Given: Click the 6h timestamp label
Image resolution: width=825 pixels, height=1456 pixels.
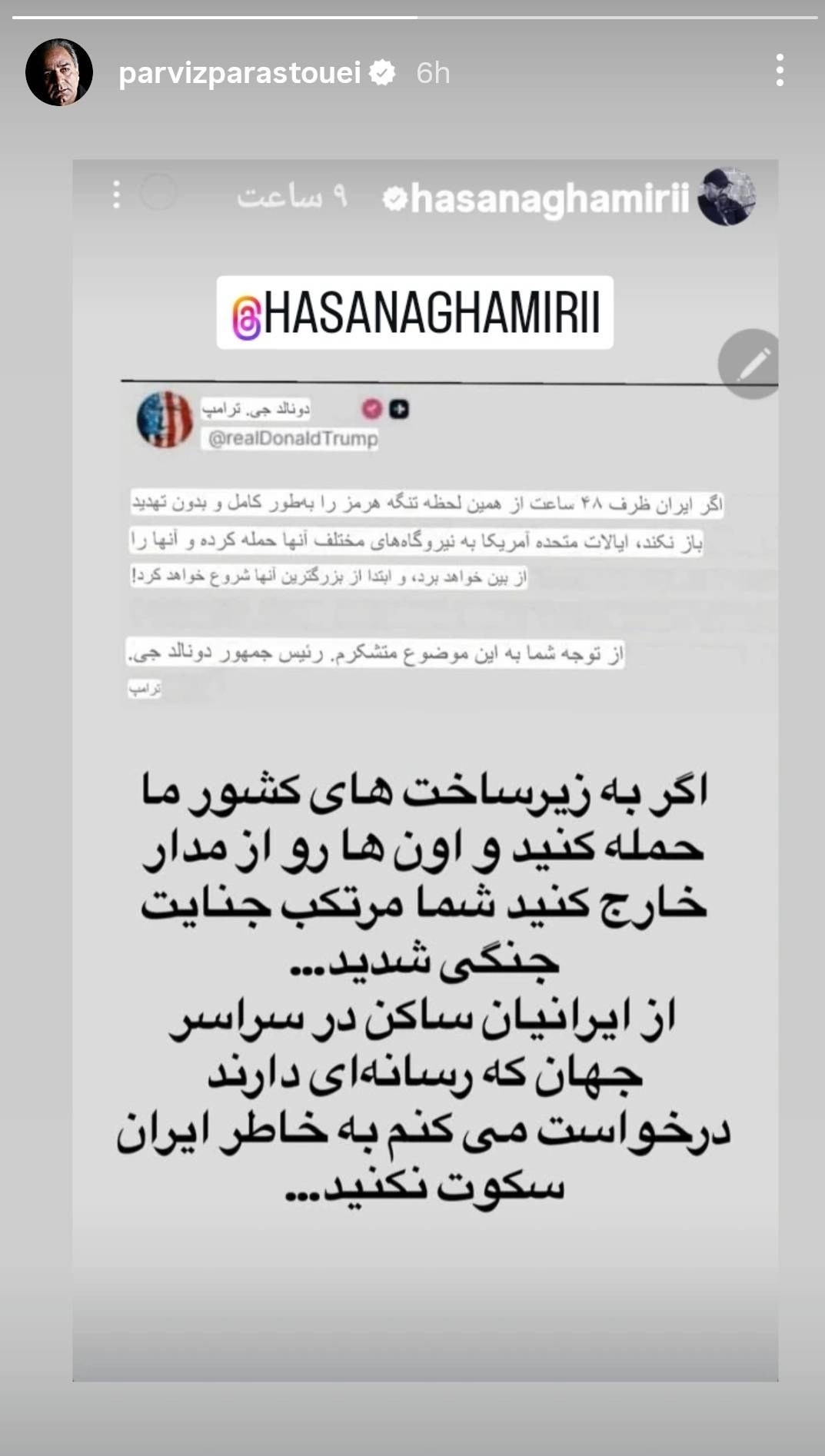Looking at the screenshot, I should 432,74.
